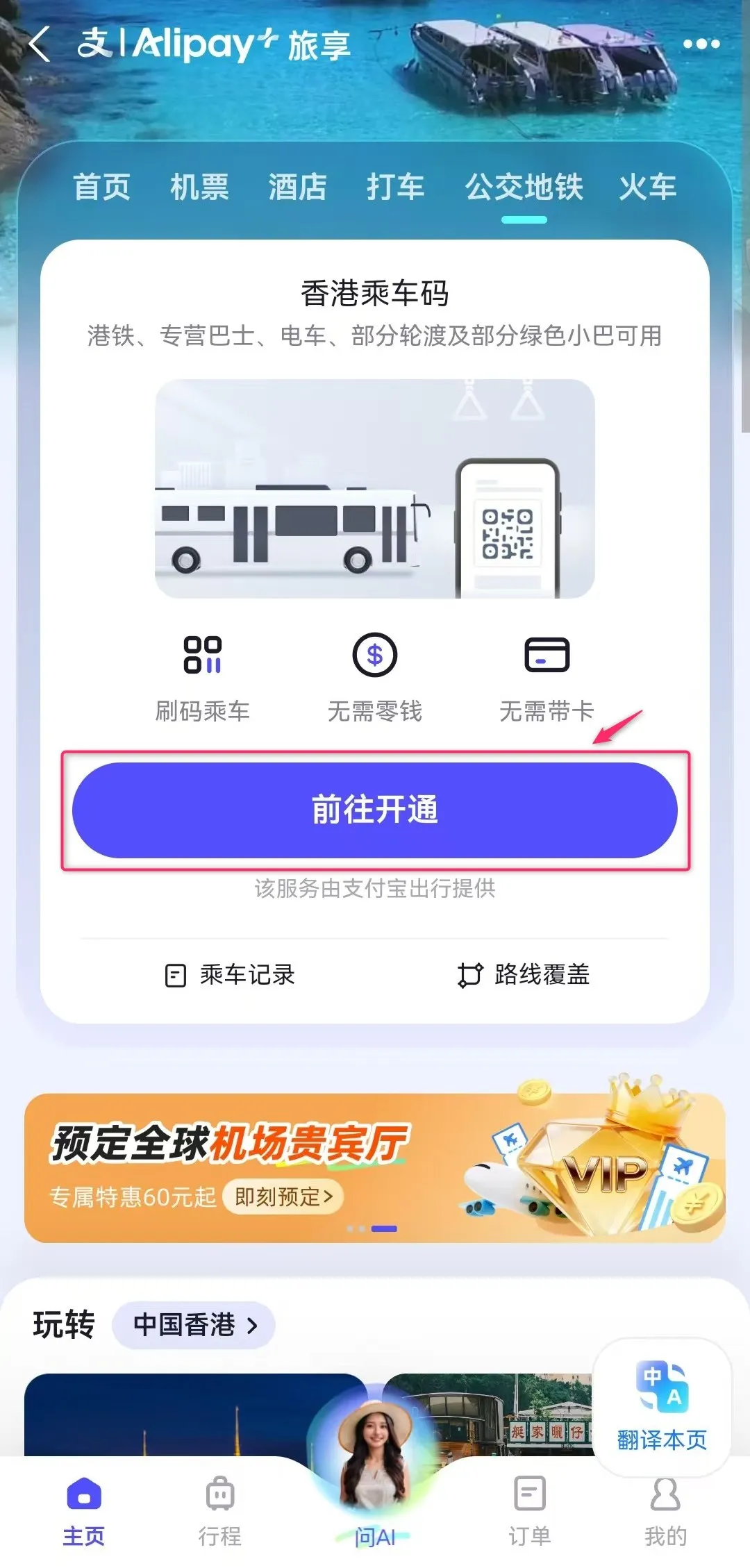Switch to the 我的 bottom tab
This screenshot has width=750, height=1568.
click(665, 1506)
